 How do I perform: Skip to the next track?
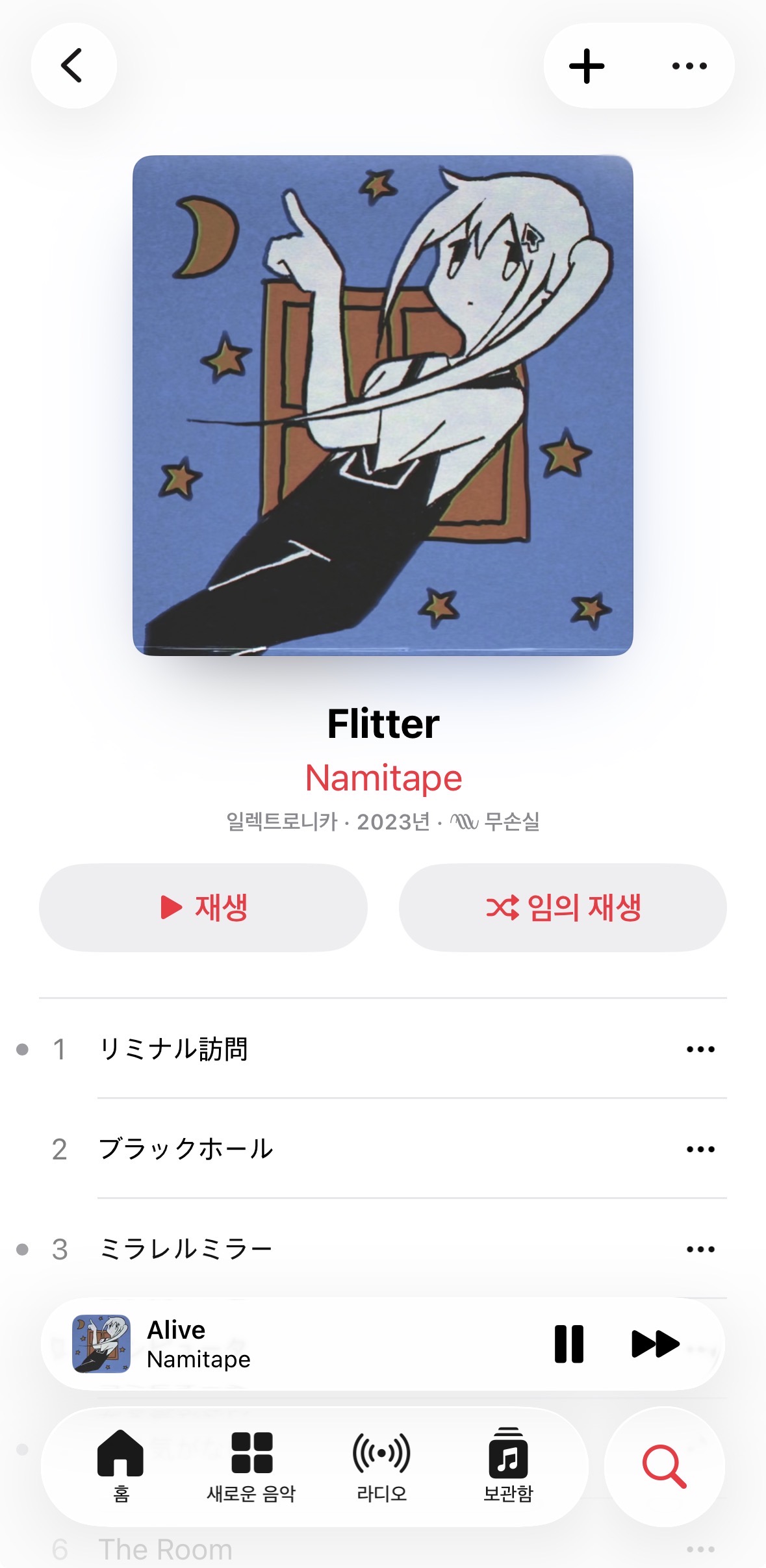click(655, 1344)
